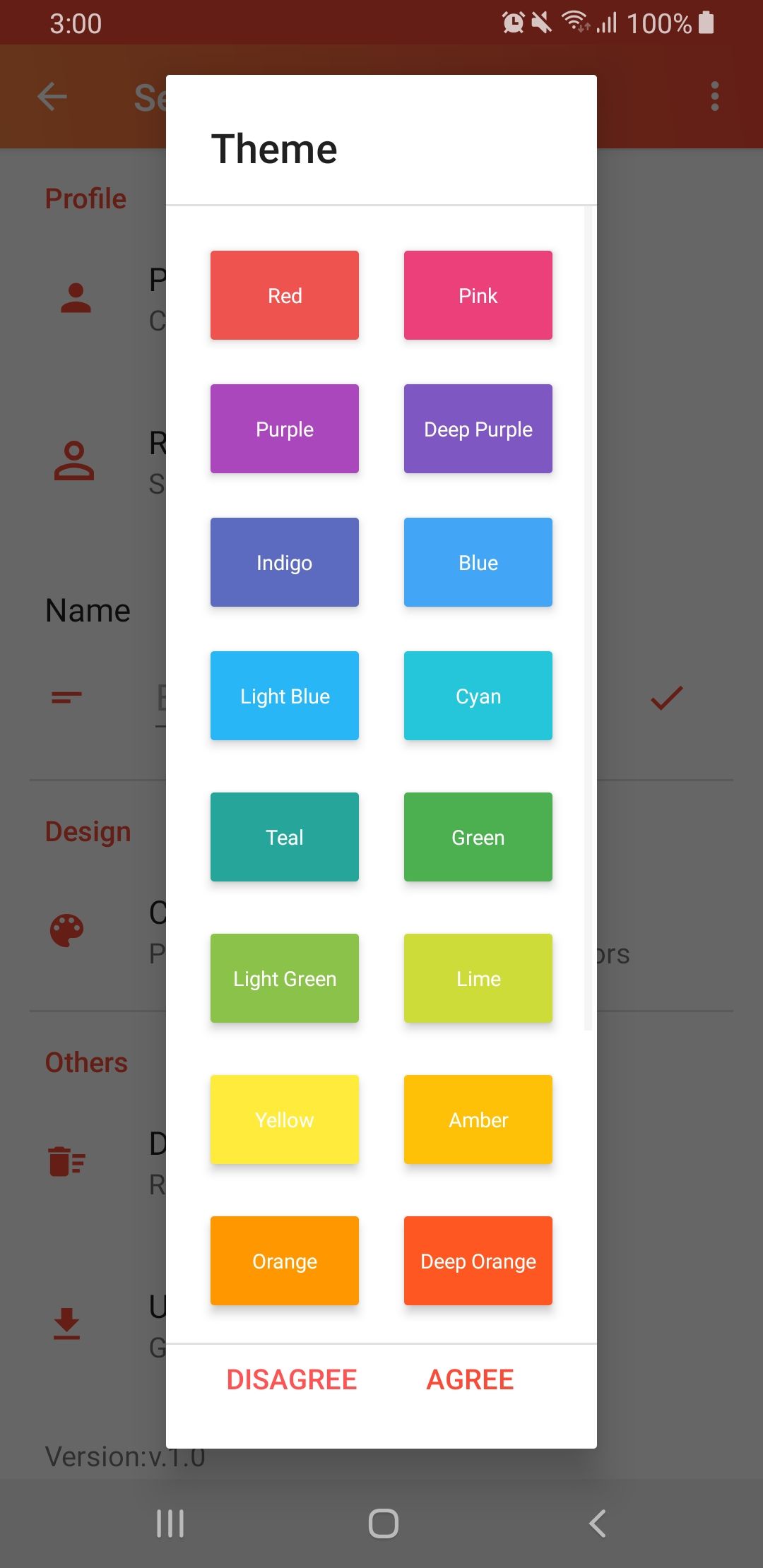Tap DISAGREE to cancel theme dialog
The height and width of the screenshot is (1568, 763).
[292, 1379]
